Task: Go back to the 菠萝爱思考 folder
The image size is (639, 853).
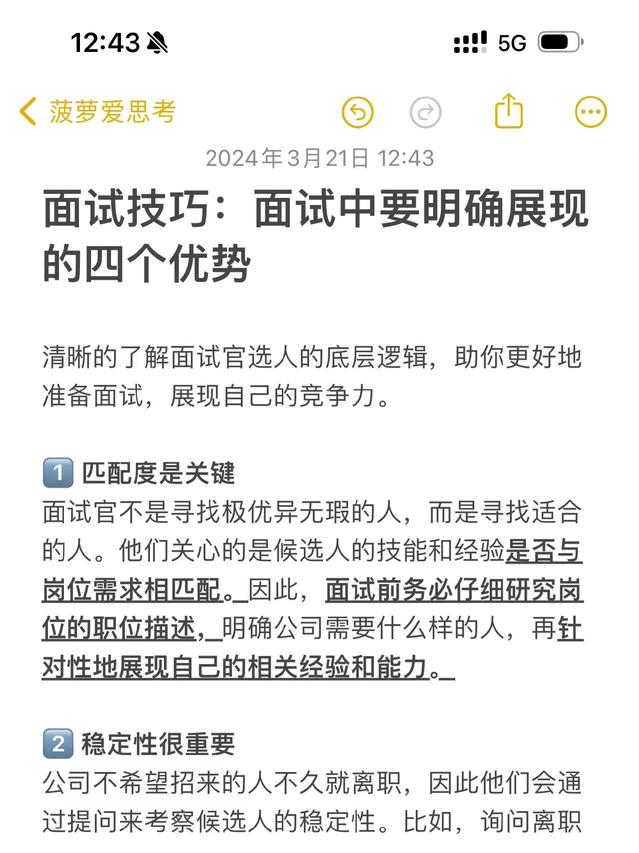Action: 97,111
